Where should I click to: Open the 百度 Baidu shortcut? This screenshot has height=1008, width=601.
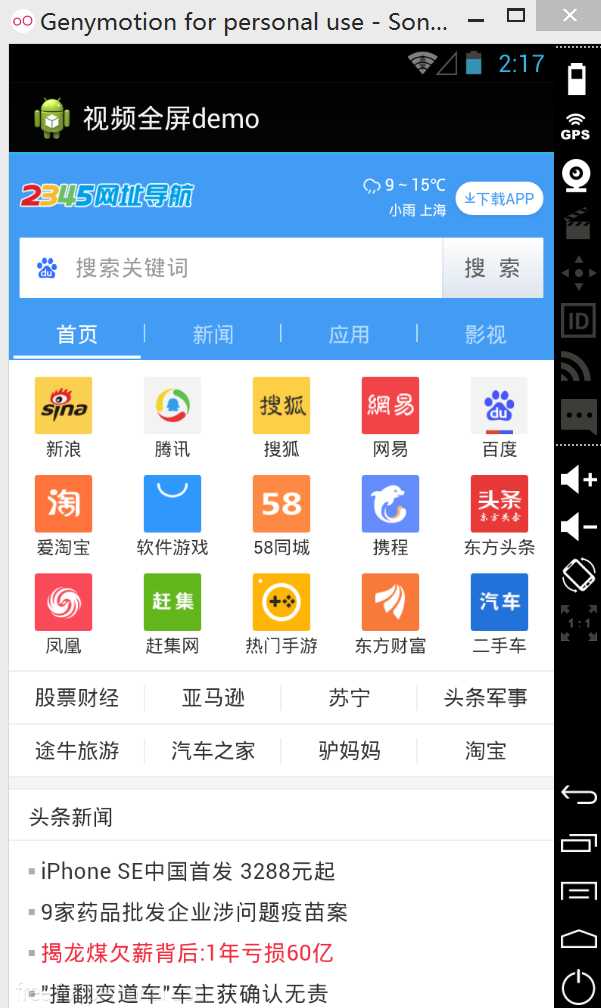(499, 406)
